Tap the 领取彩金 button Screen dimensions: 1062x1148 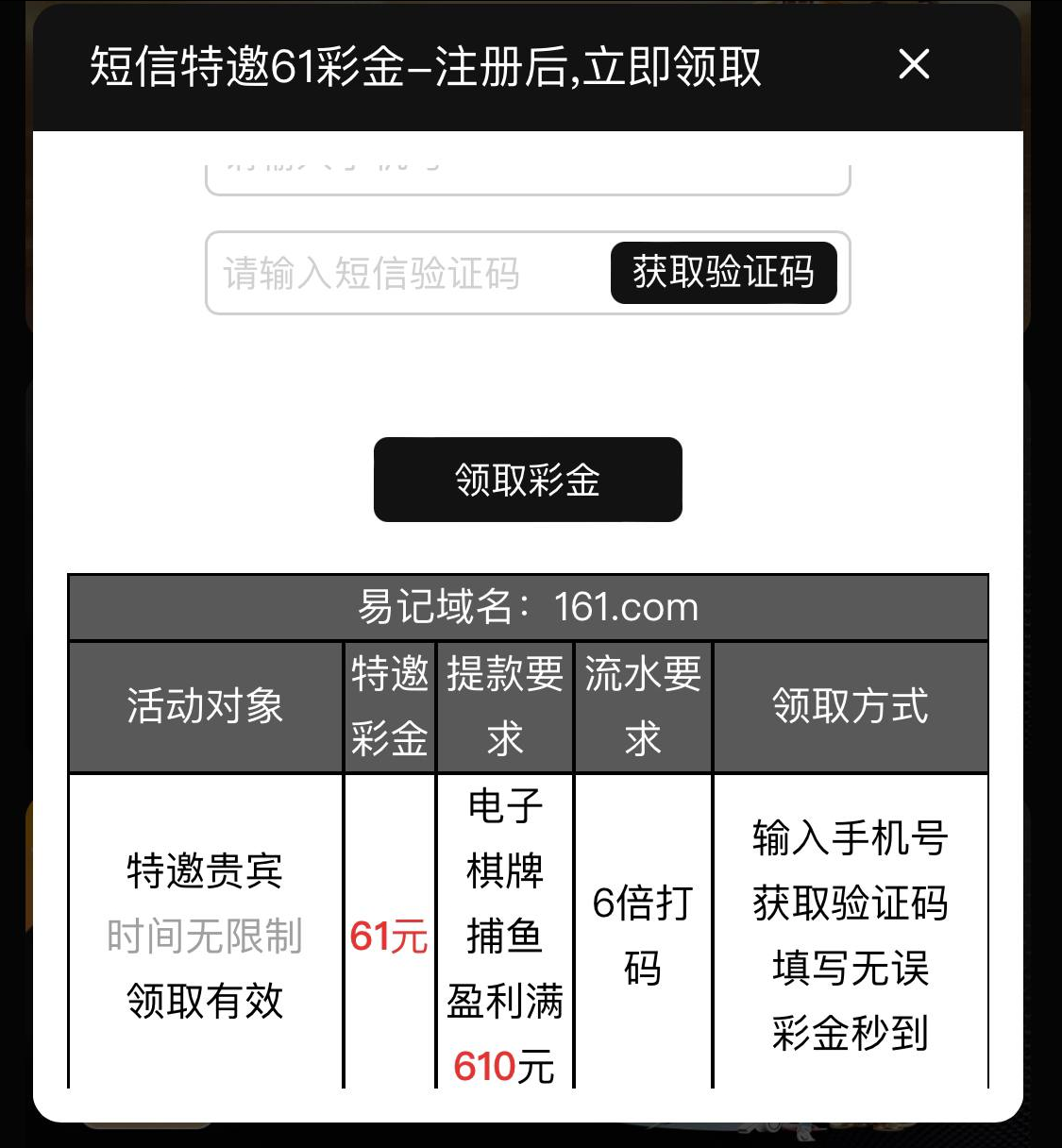coord(528,480)
